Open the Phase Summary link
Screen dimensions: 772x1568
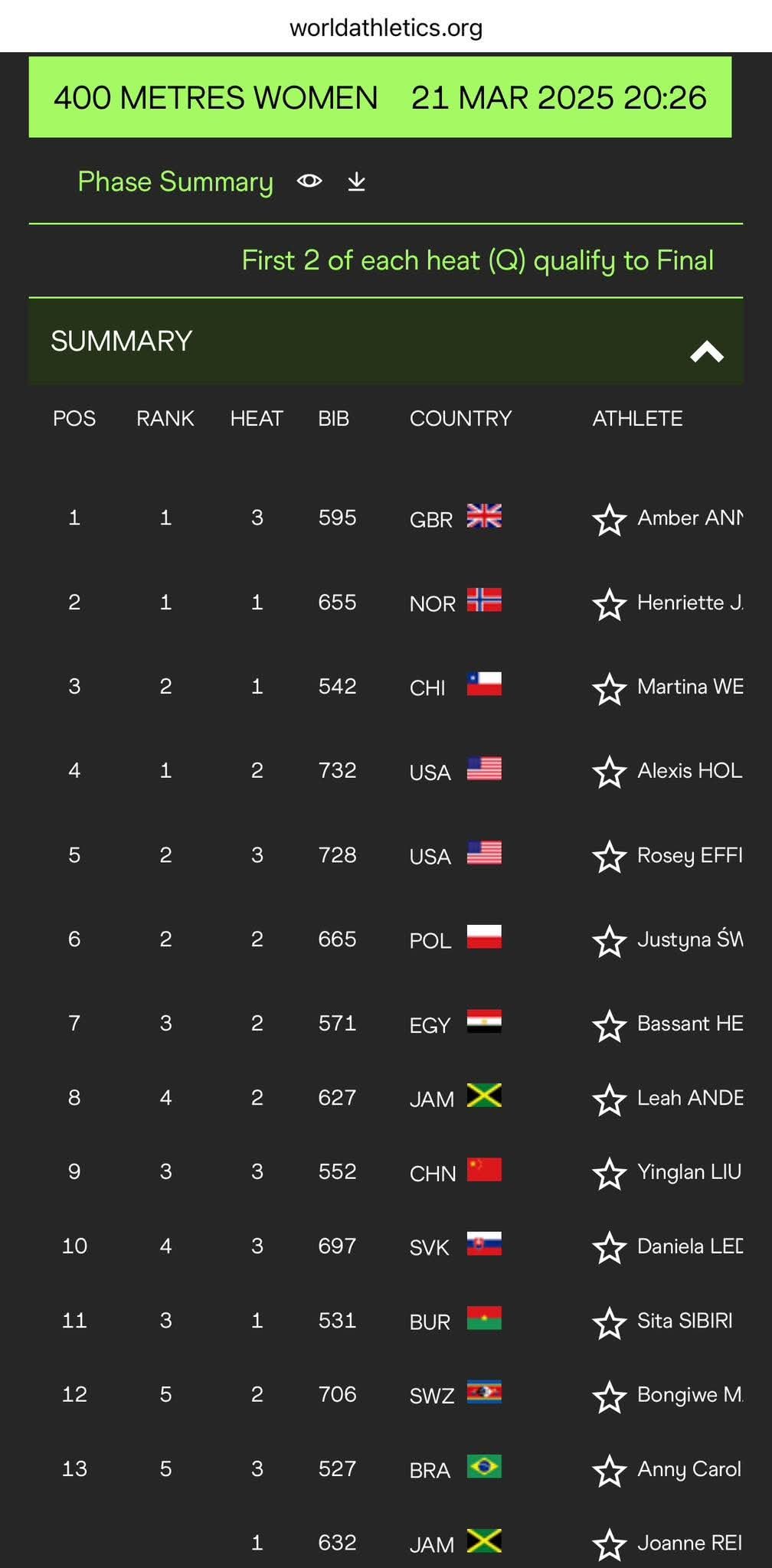(175, 182)
